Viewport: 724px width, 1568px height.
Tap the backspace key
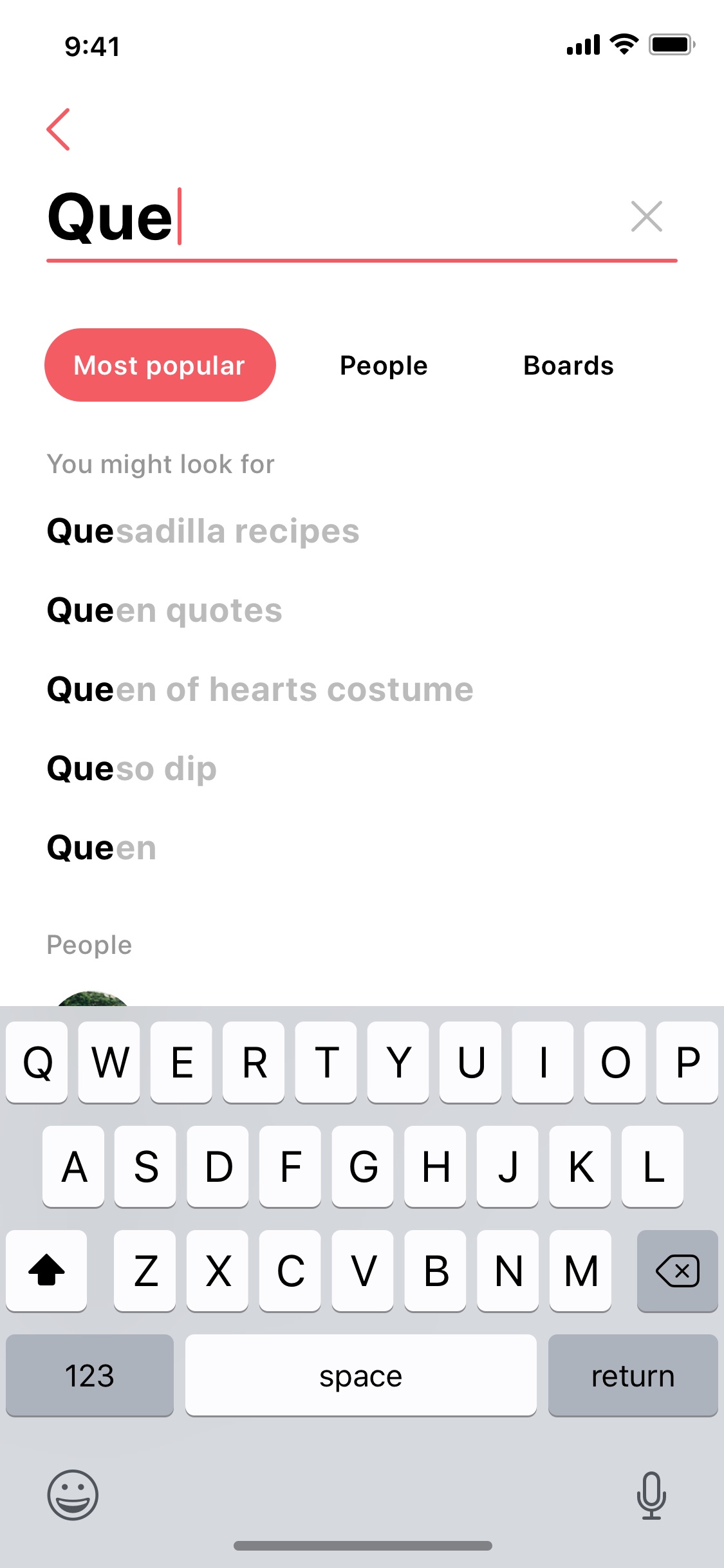[677, 1271]
